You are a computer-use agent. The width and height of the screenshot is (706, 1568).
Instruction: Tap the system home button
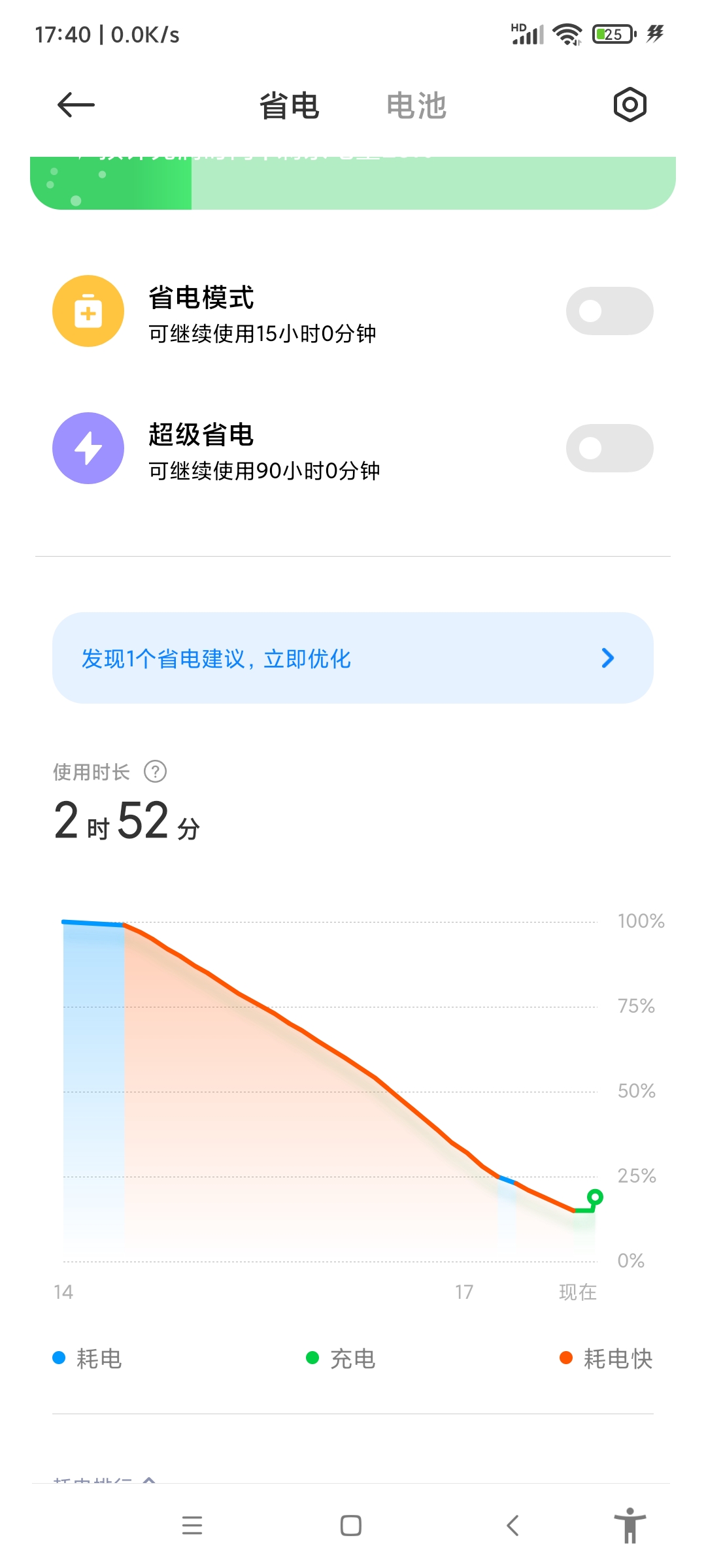351,1526
